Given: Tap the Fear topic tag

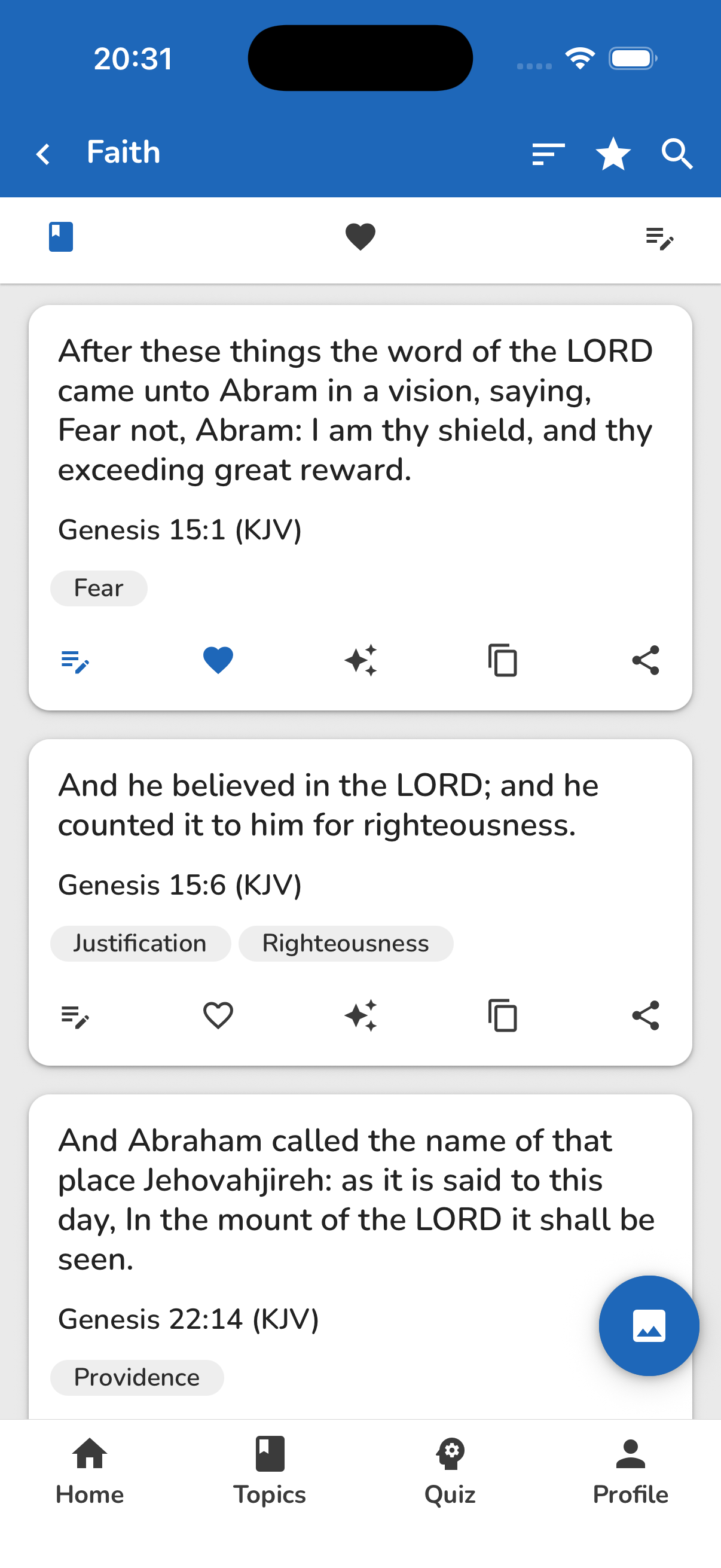Looking at the screenshot, I should 99,588.
